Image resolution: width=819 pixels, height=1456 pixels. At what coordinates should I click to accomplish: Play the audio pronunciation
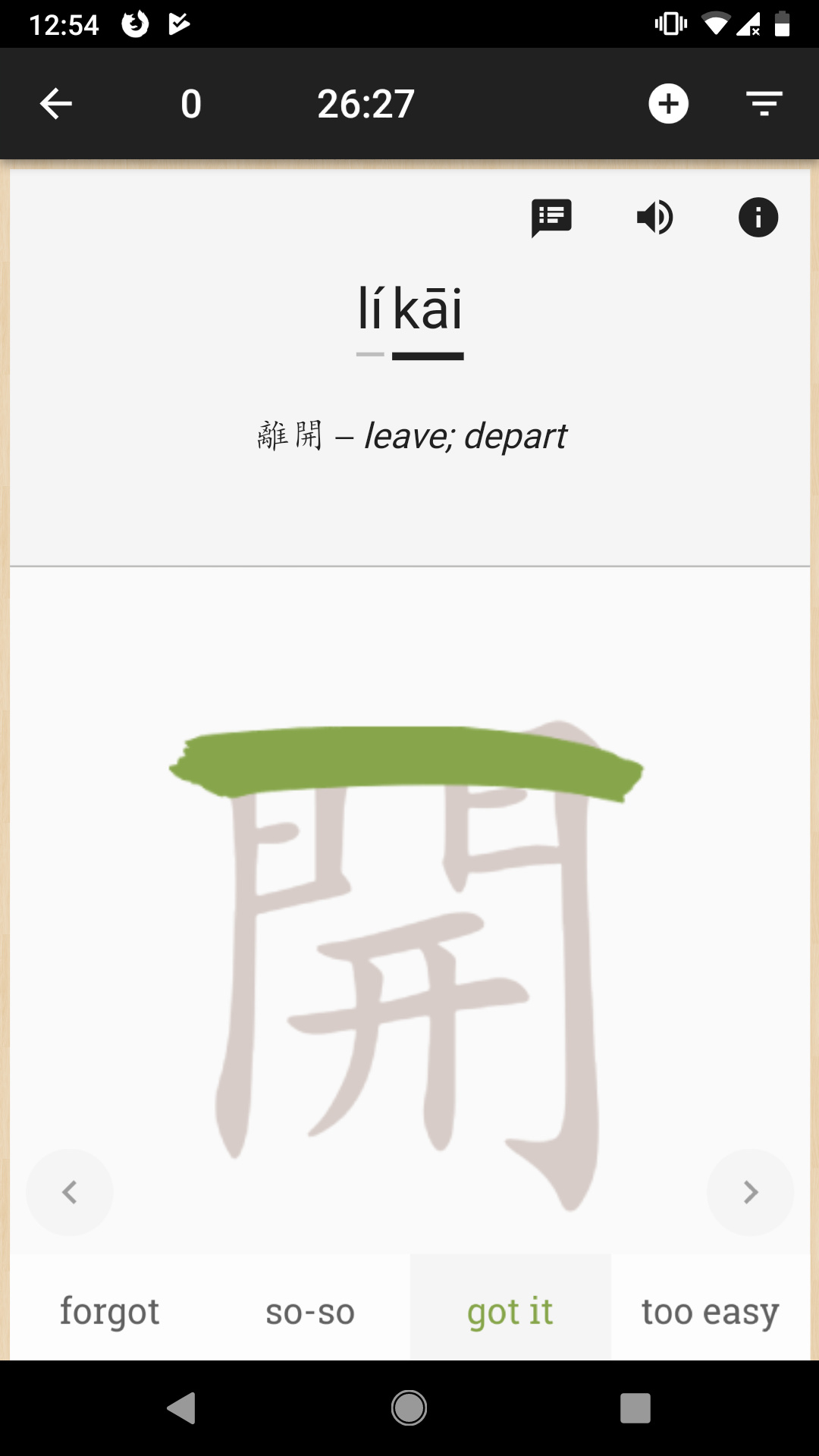pos(655,218)
